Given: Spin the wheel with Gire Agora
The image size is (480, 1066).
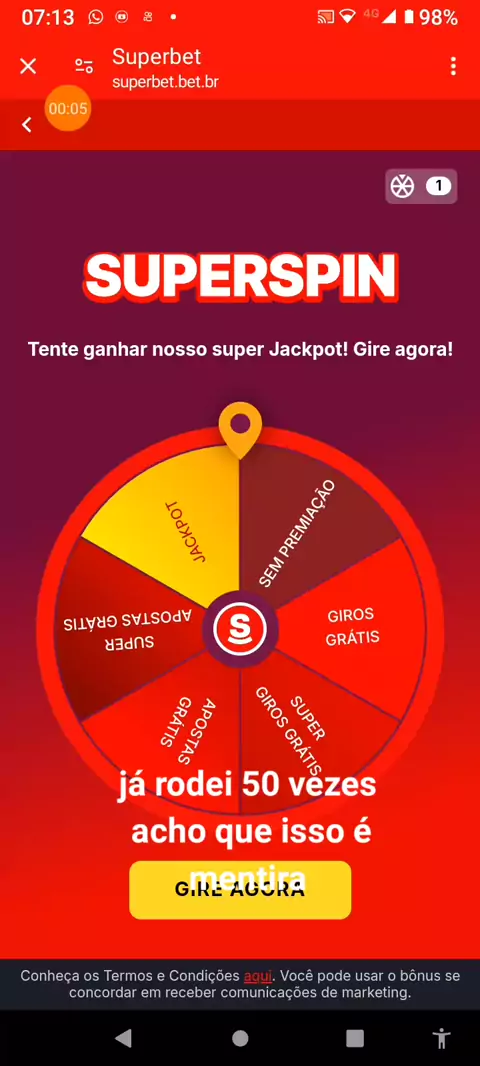Looking at the screenshot, I should click(240, 889).
